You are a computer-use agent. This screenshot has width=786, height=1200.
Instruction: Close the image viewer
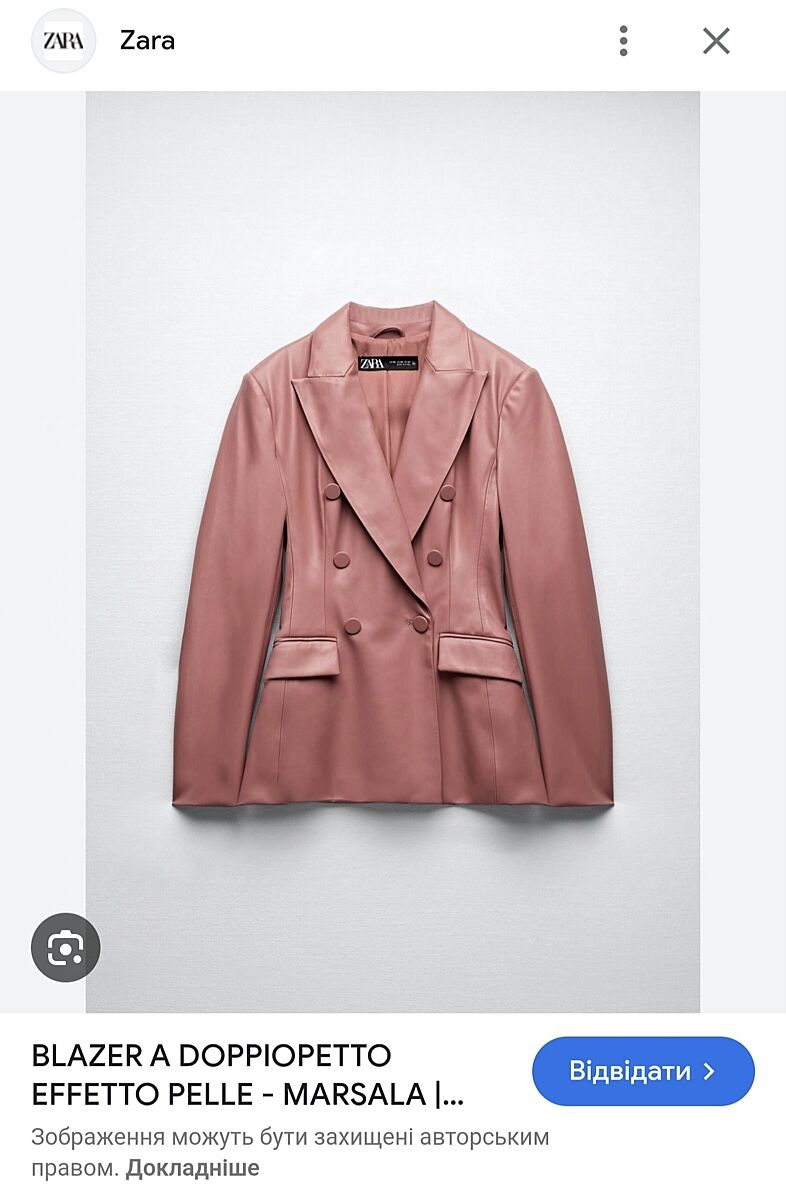[x=716, y=41]
